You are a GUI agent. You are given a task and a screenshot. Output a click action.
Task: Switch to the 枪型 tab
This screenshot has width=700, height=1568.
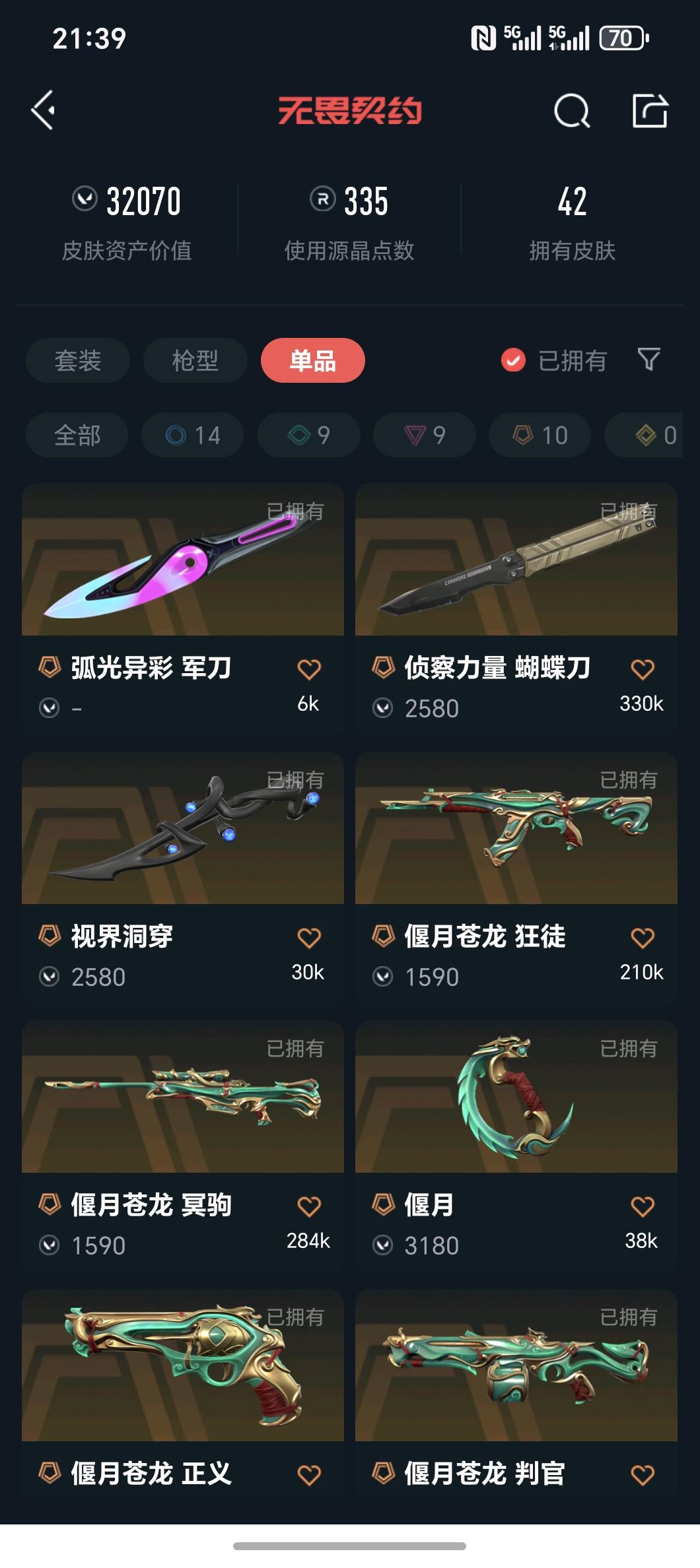click(195, 360)
